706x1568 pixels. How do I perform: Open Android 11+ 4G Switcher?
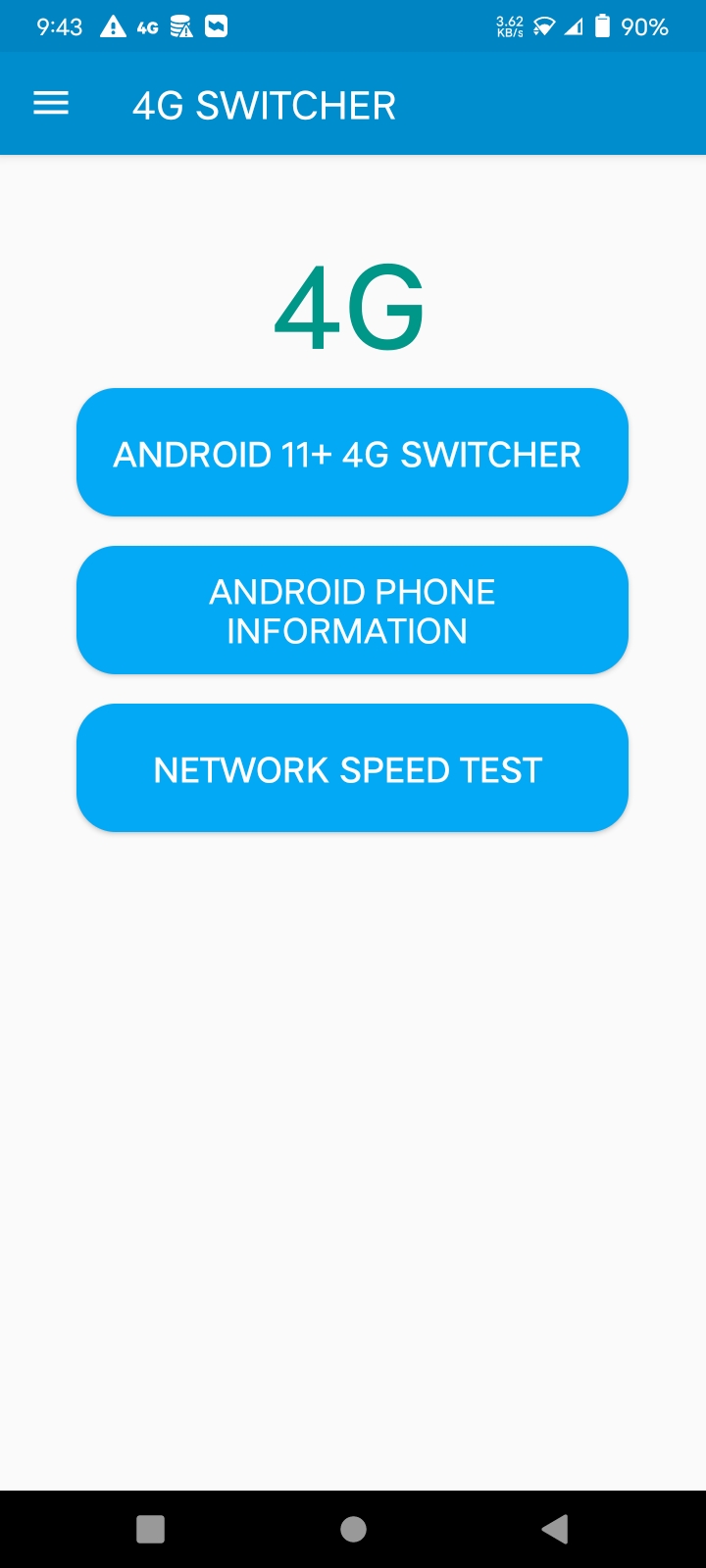click(352, 453)
